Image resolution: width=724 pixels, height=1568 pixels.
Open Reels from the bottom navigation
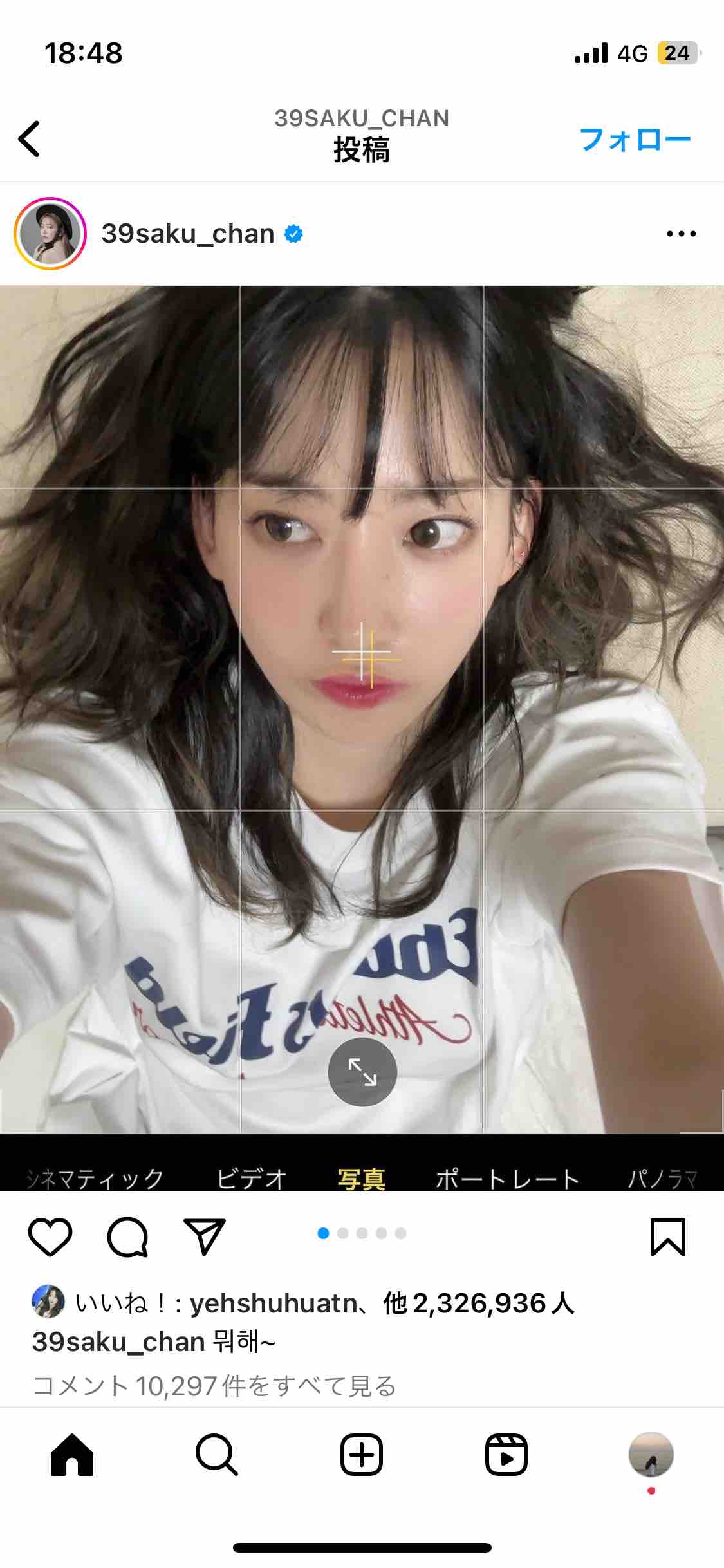click(x=506, y=1455)
